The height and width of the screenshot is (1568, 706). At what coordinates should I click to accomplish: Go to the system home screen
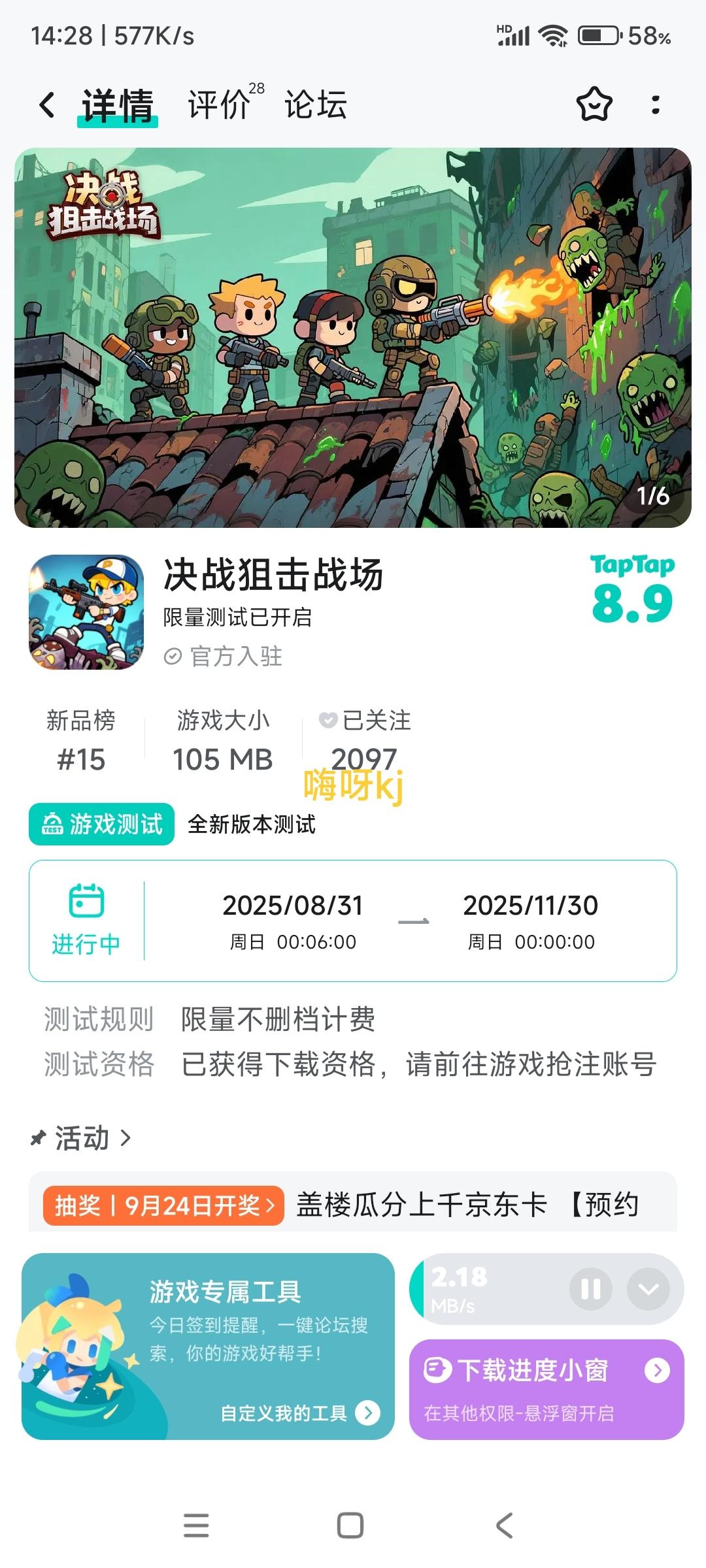pos(350,1526)
